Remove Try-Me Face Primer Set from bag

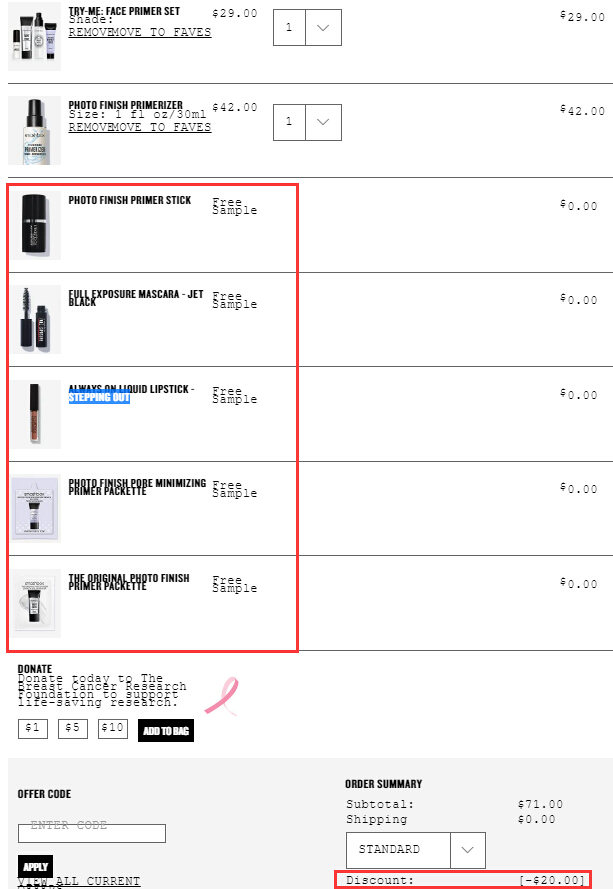tap(87, 32)
